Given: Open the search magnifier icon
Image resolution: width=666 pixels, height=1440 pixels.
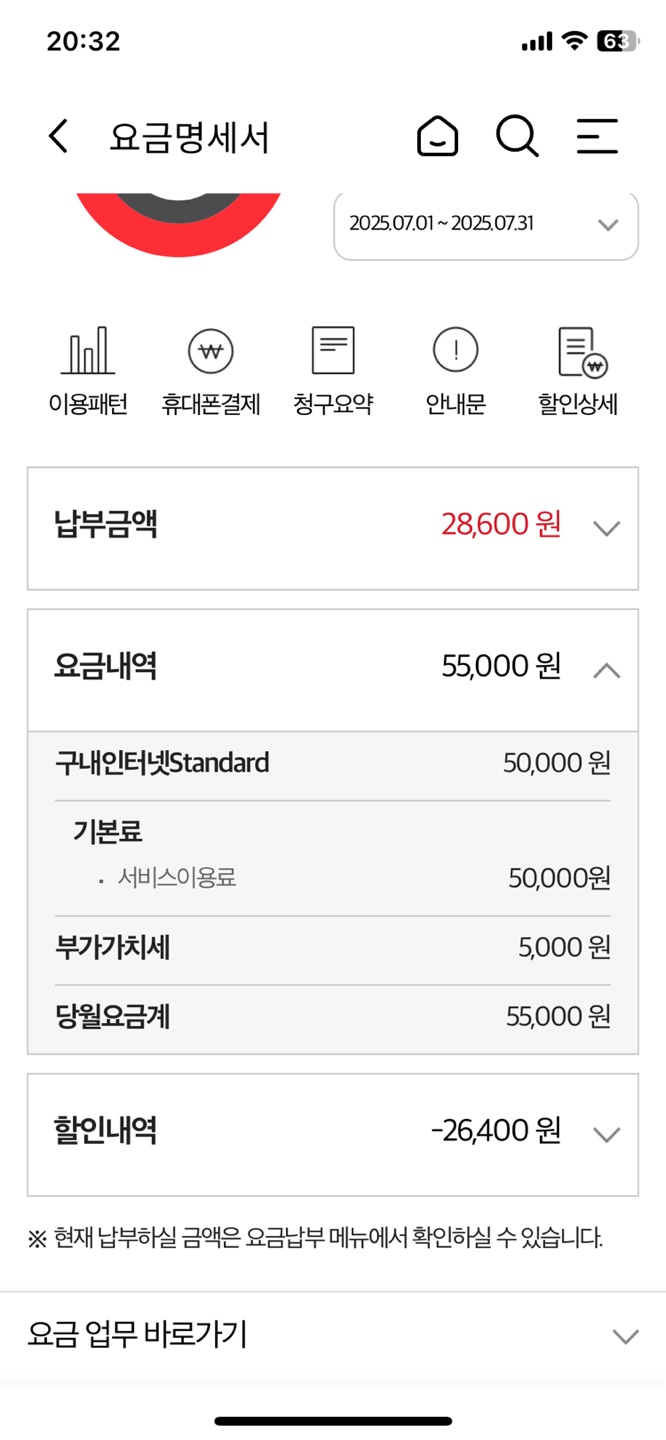Looking at the screenshot, I should (x=517, y=136).
